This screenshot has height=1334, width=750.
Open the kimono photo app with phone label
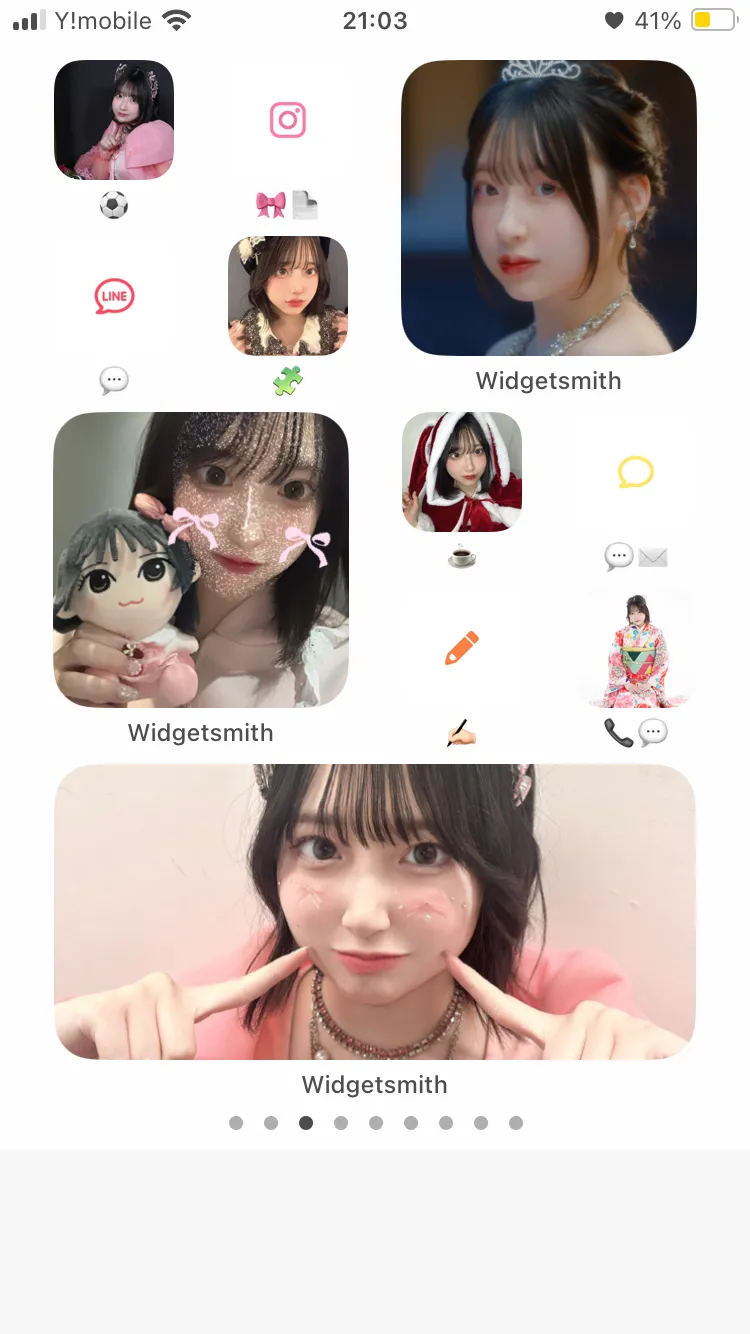(x=636, y=648)
